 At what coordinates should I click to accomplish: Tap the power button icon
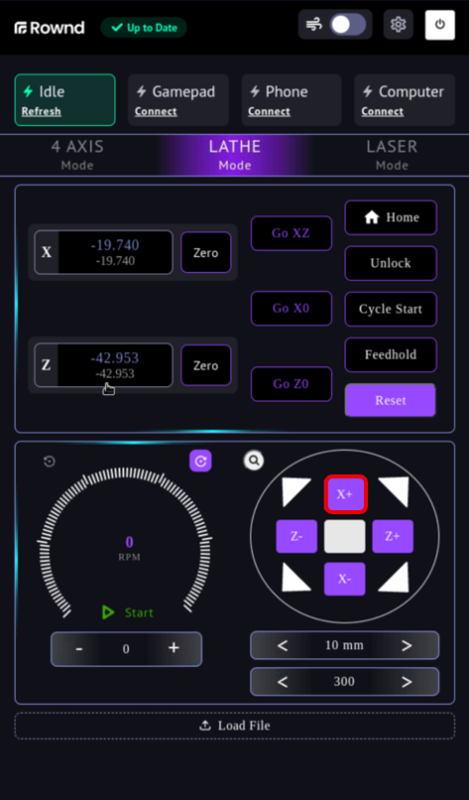[440, 24]
